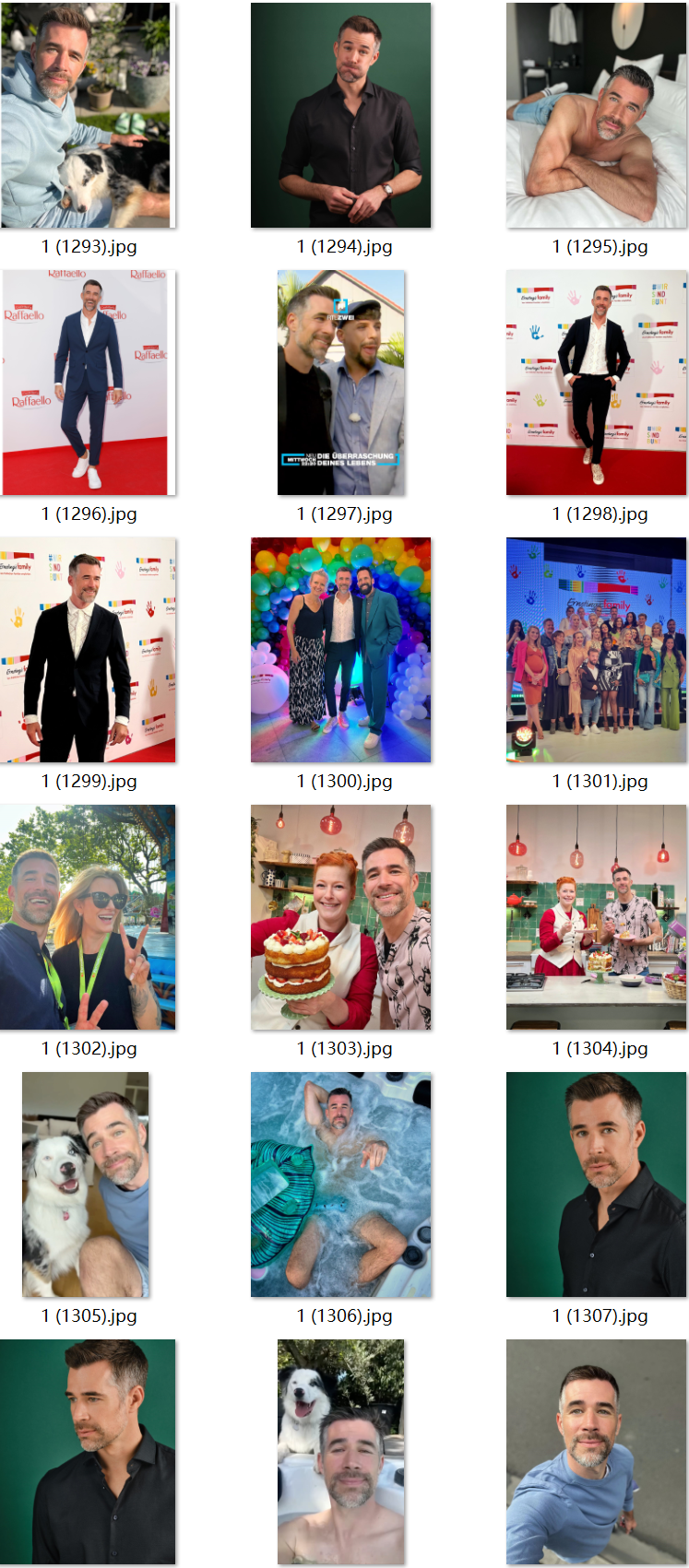View the photo 1 (1302).jpg
Screen dimensions: 689x1568
(88, 917)
